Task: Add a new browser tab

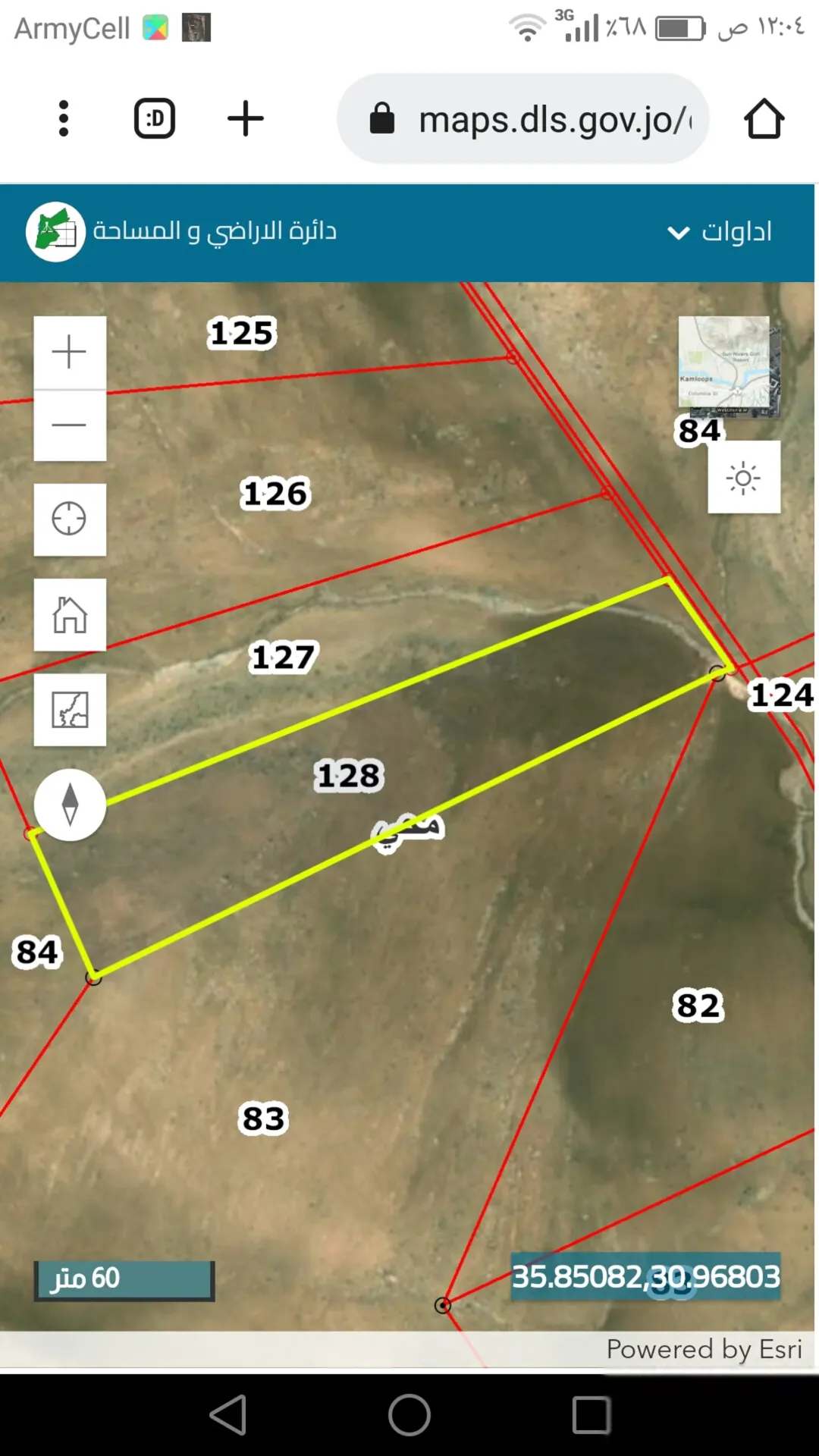Action: click(246, 119)
